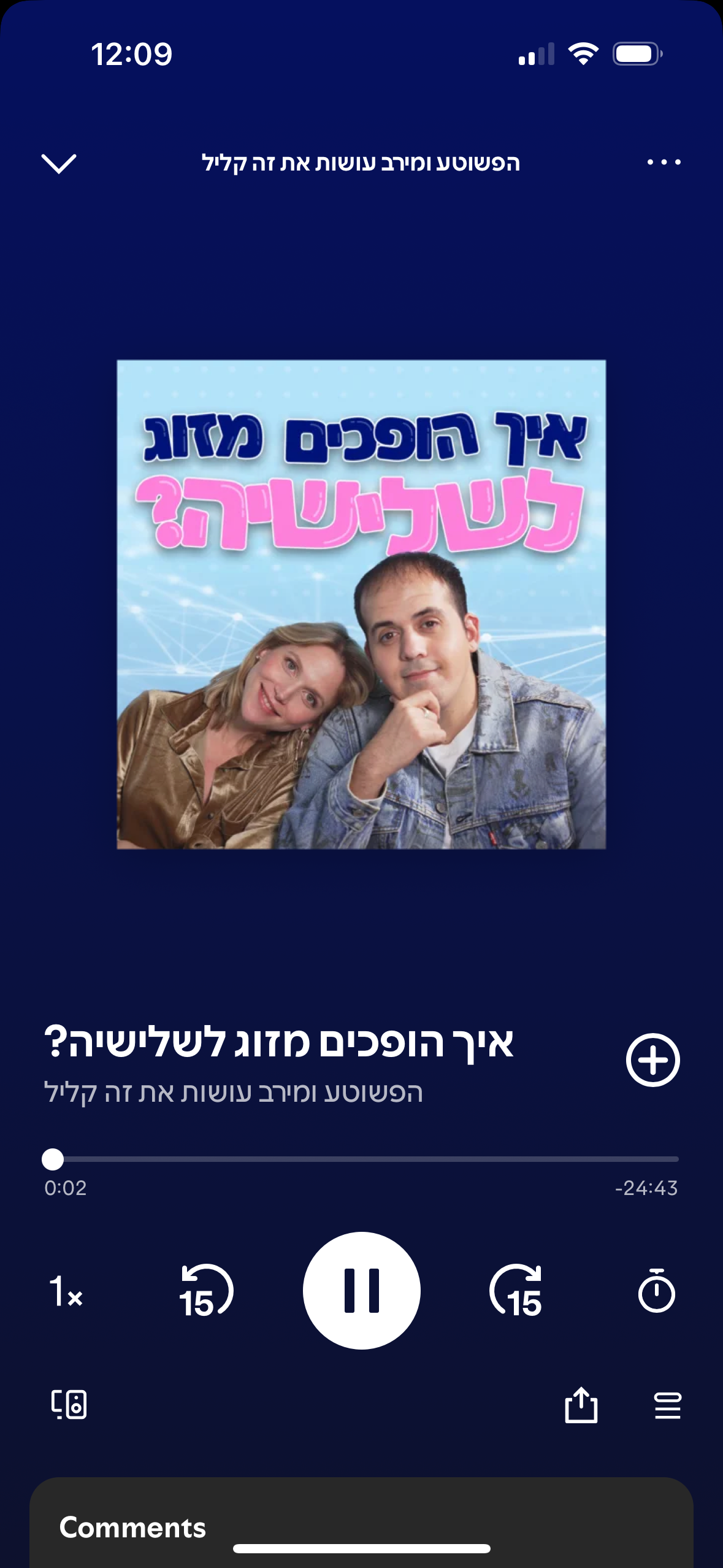Image resolution: width=723 pixels, height=1568 pixels.
Task: Open the playback queue
Action: [x=667, y=1405]
